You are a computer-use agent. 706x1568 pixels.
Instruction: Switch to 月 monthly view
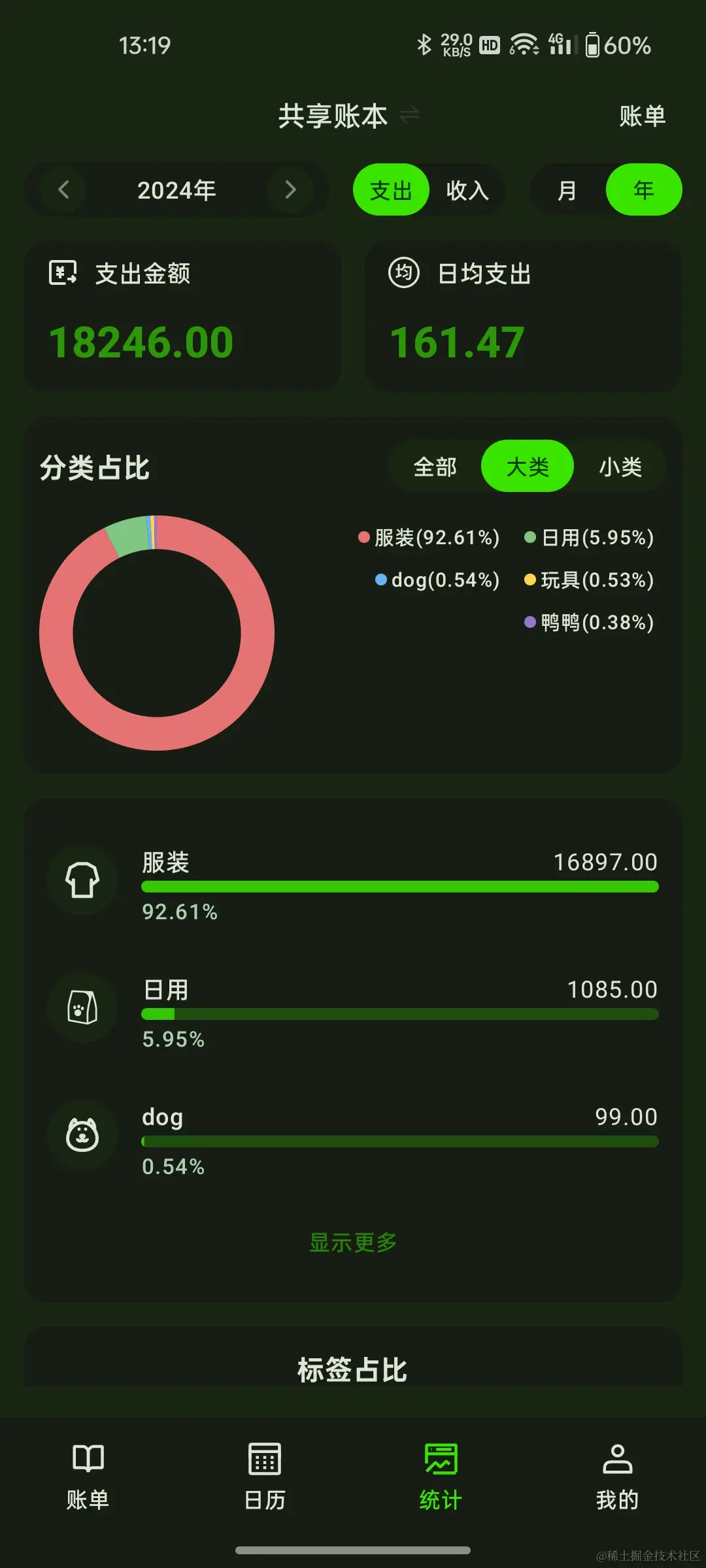tap(567, 190)
